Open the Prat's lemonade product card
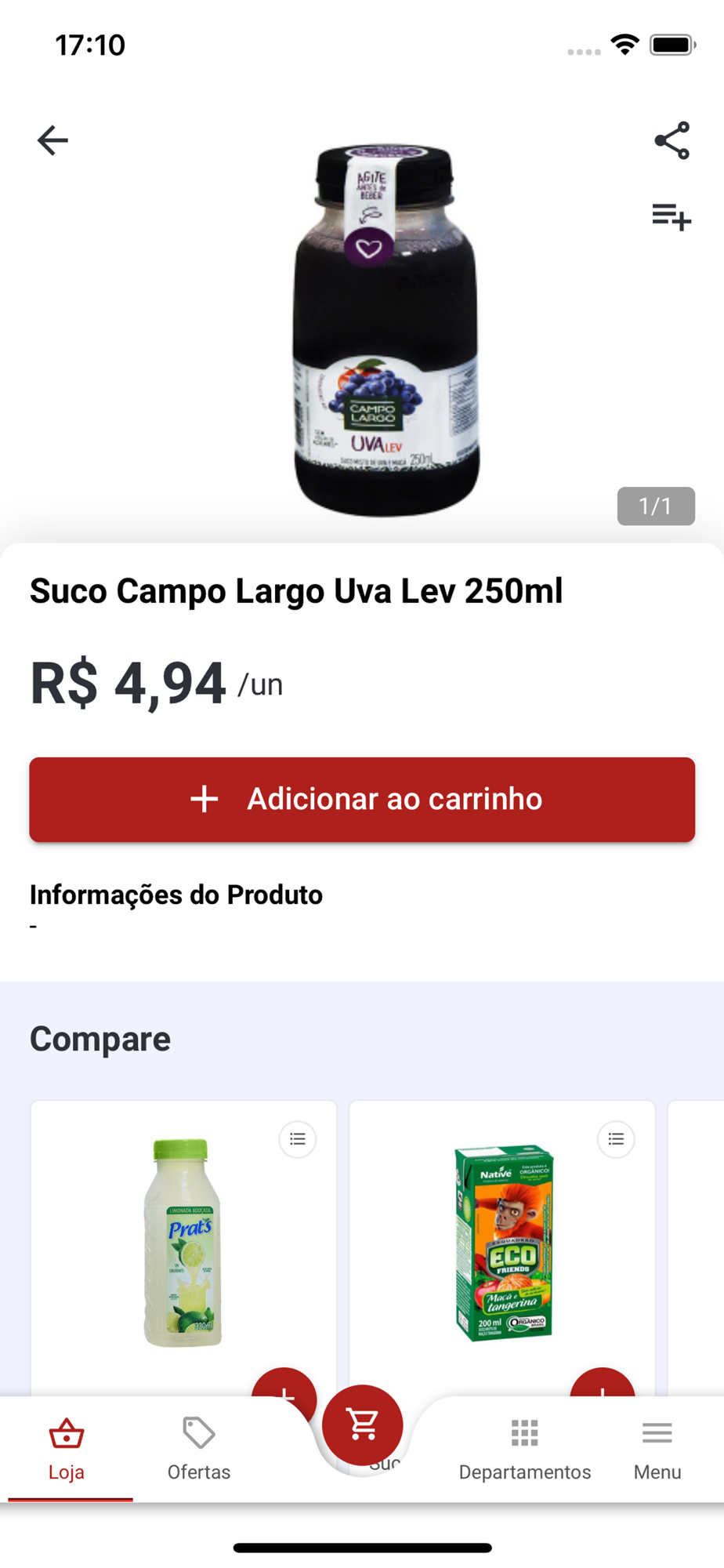 (x=183, y=1243)
